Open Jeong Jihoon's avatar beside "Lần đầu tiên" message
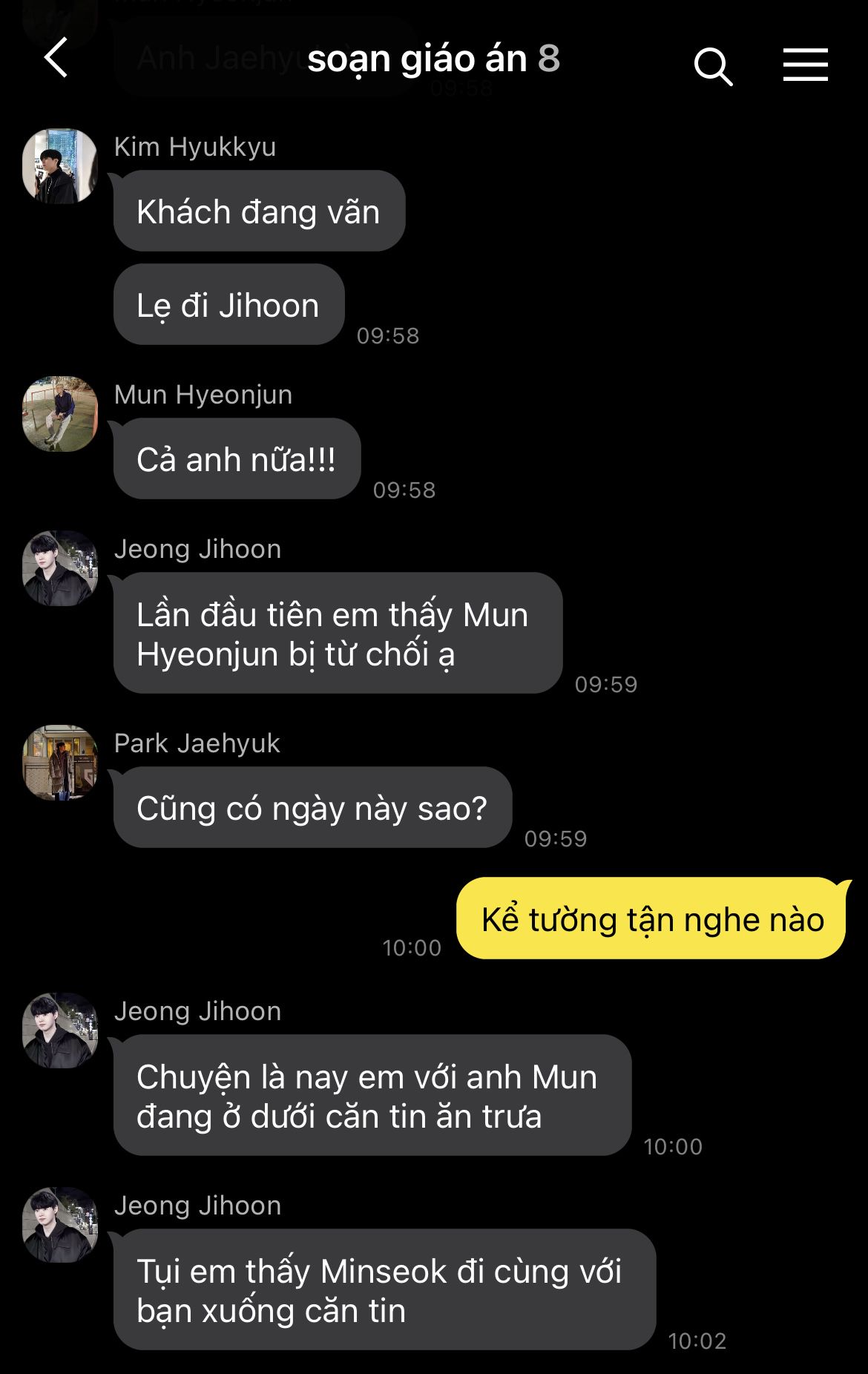This screenshot has height=1374, width=868. point(60,568)
